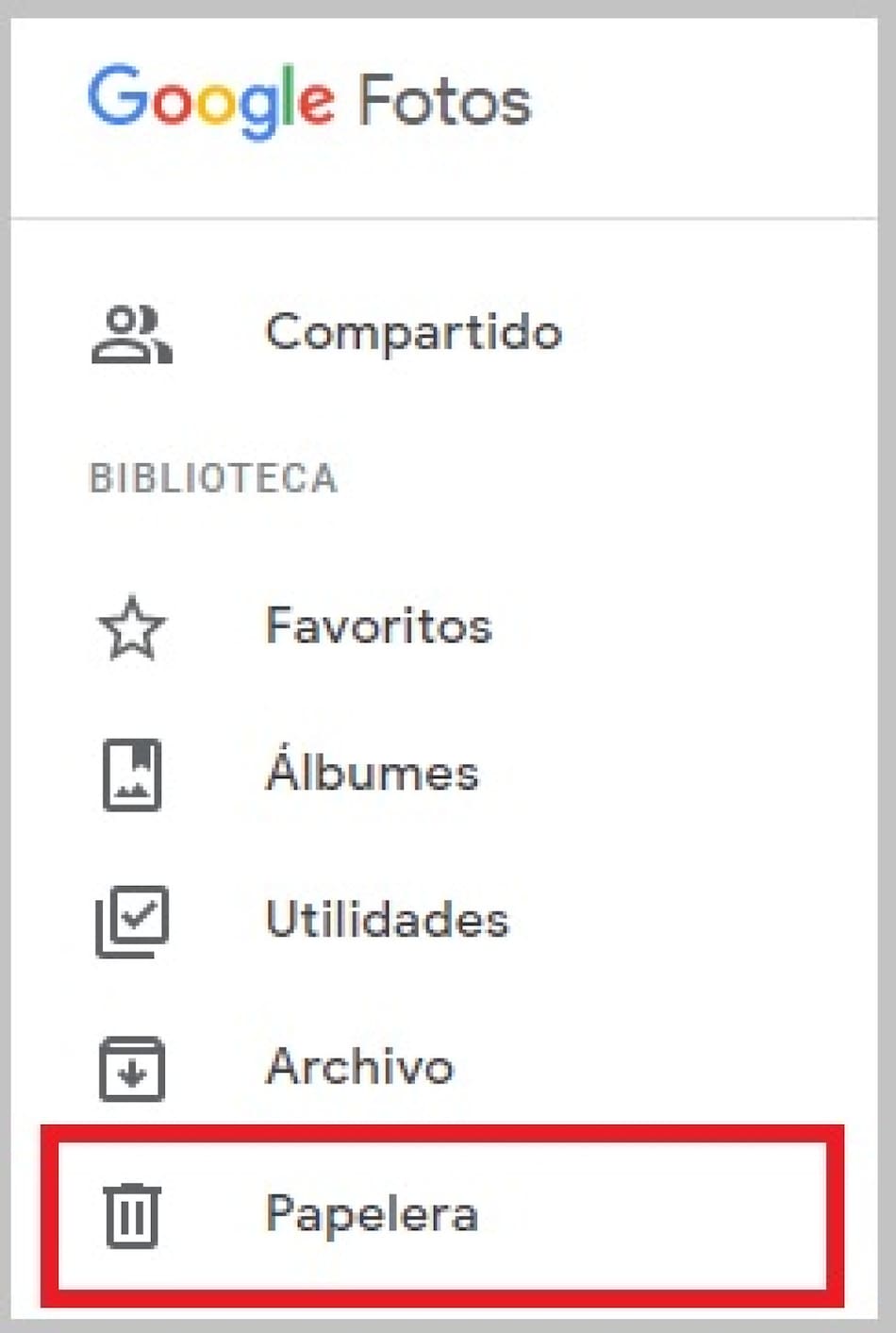The width and height of the screenshot is (896, 1333).
Task: Go to Favoritos
Action: (377, 626)
